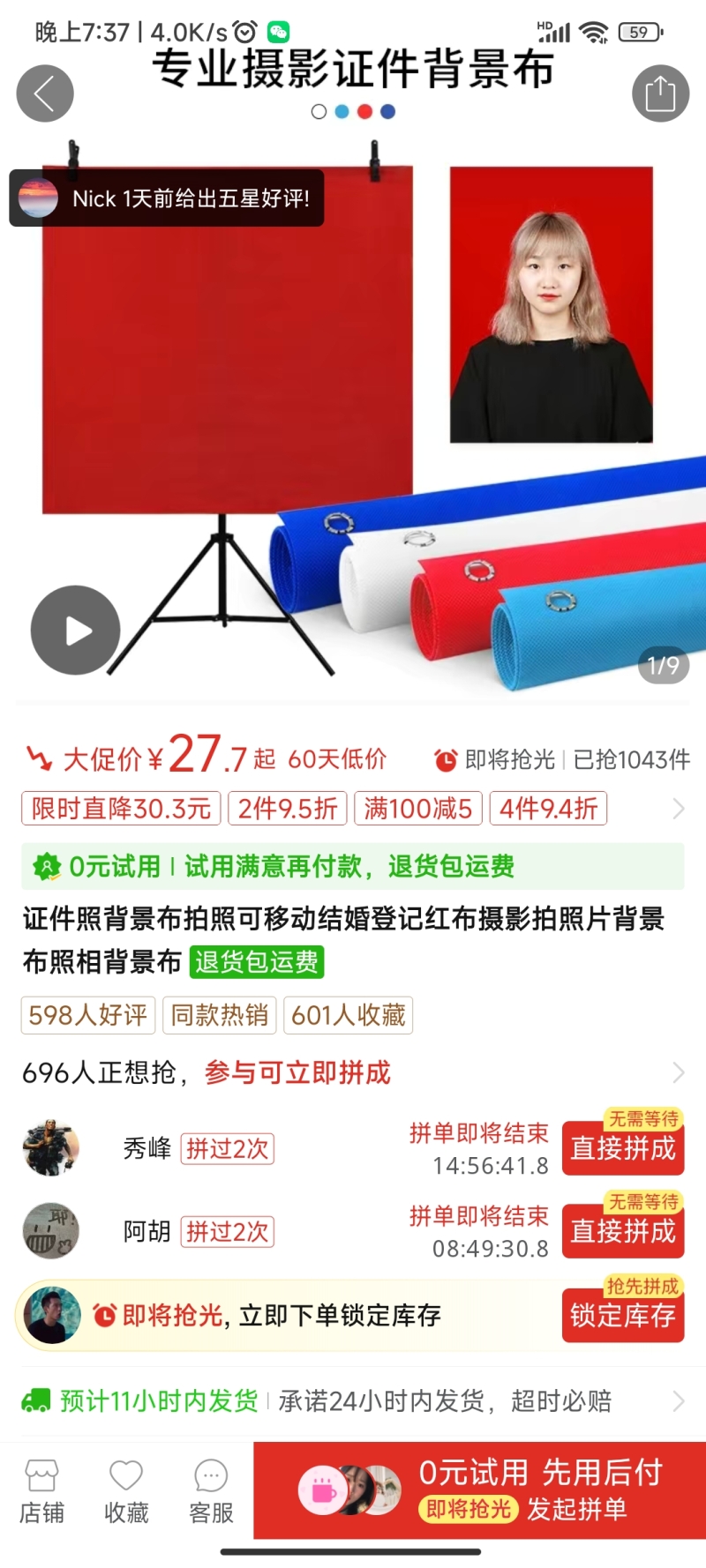Select the 598人好评 reviews tag
The width and height of the screenshot is (706, 1568).
pos(88,1015)
